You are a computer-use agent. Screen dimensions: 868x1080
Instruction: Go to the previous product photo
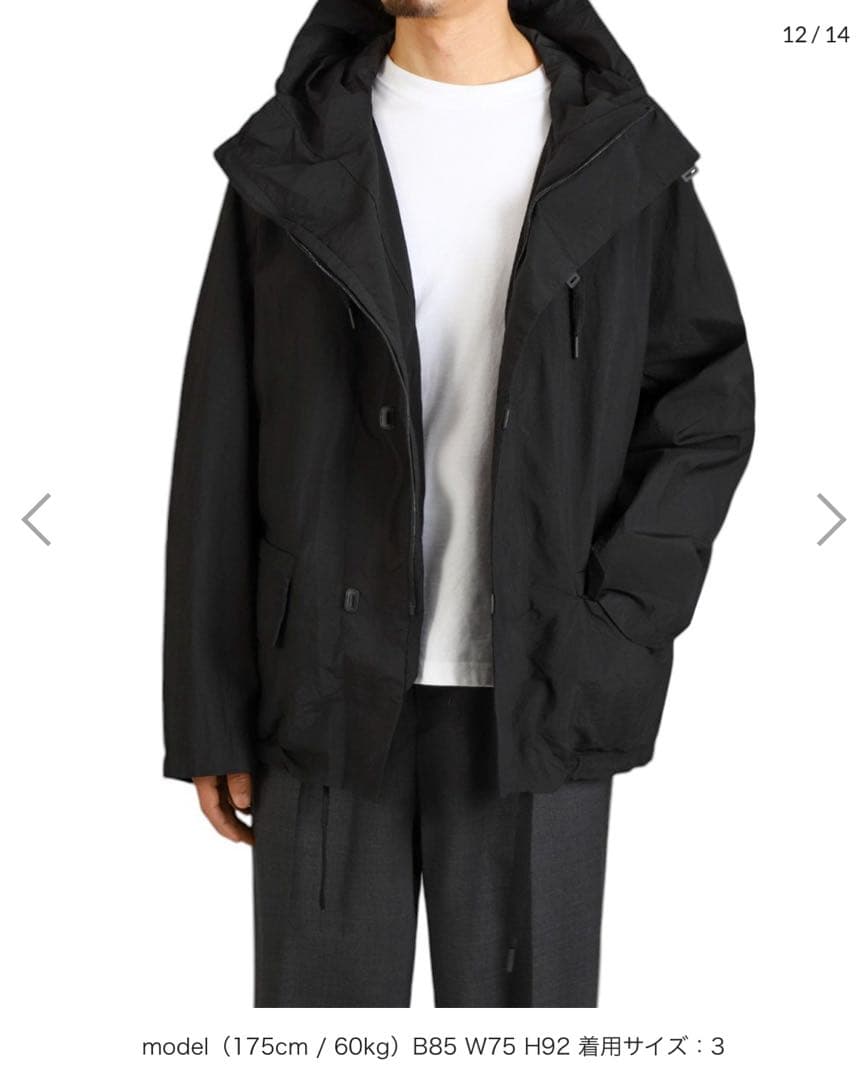pos(36,519)
